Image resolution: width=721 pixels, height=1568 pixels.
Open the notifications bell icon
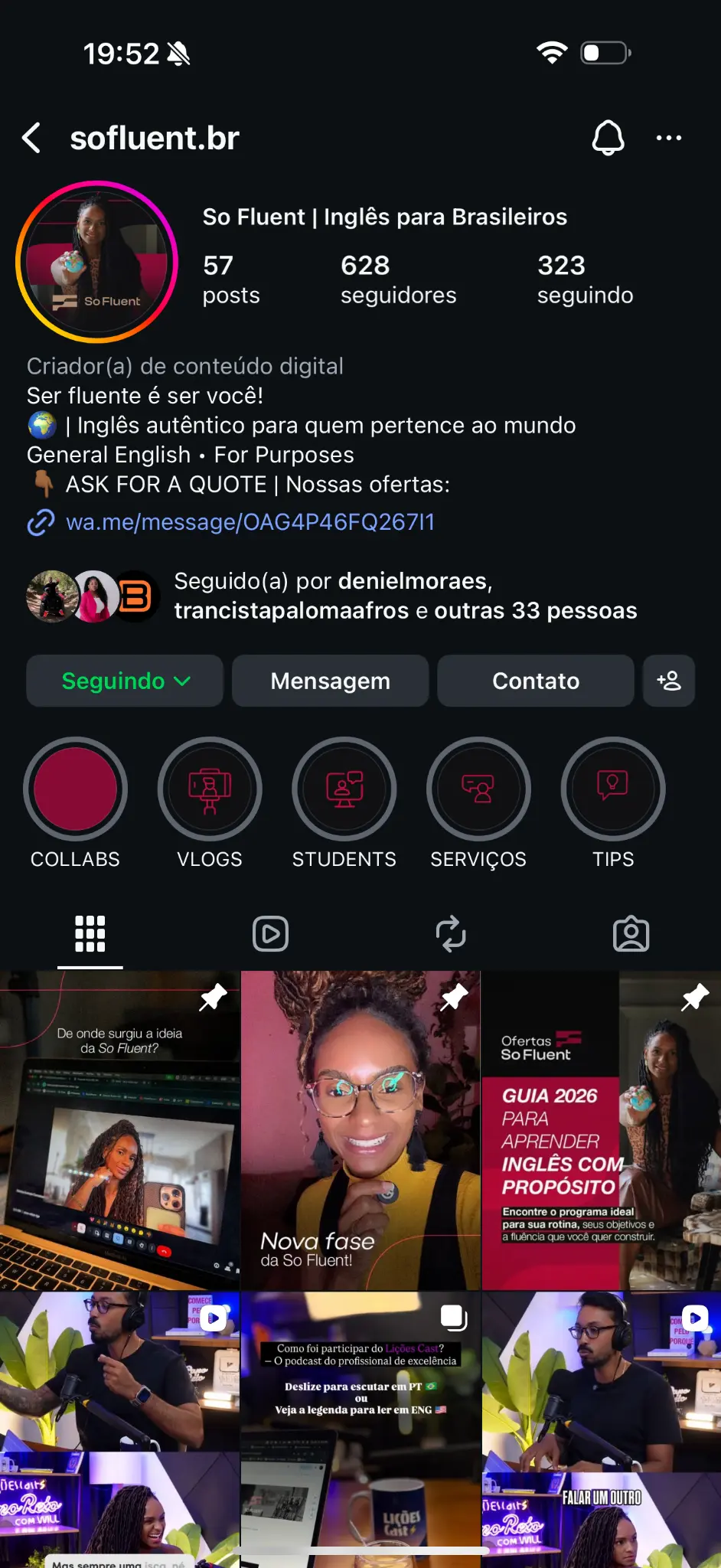pos(609,138)
